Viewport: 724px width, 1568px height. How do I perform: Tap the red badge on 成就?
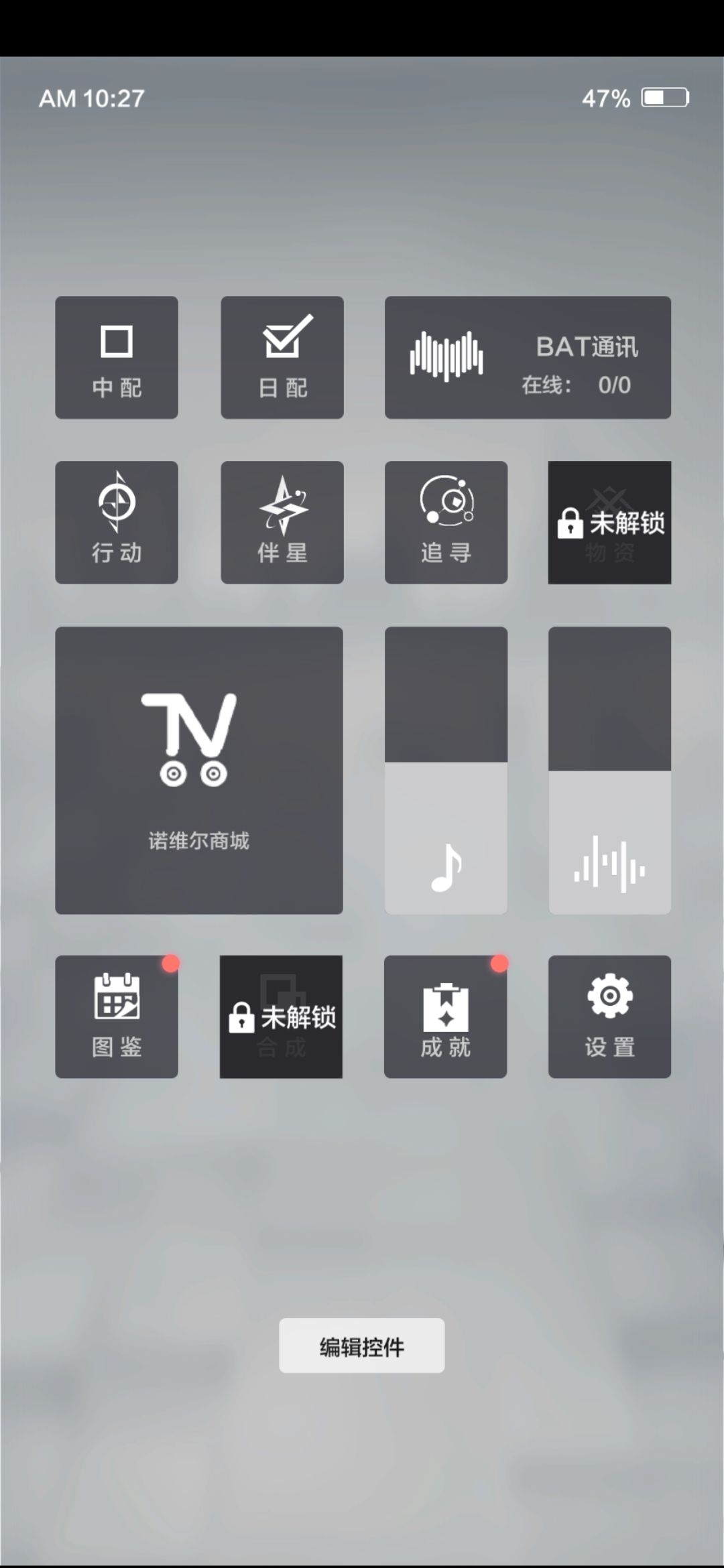501,964
